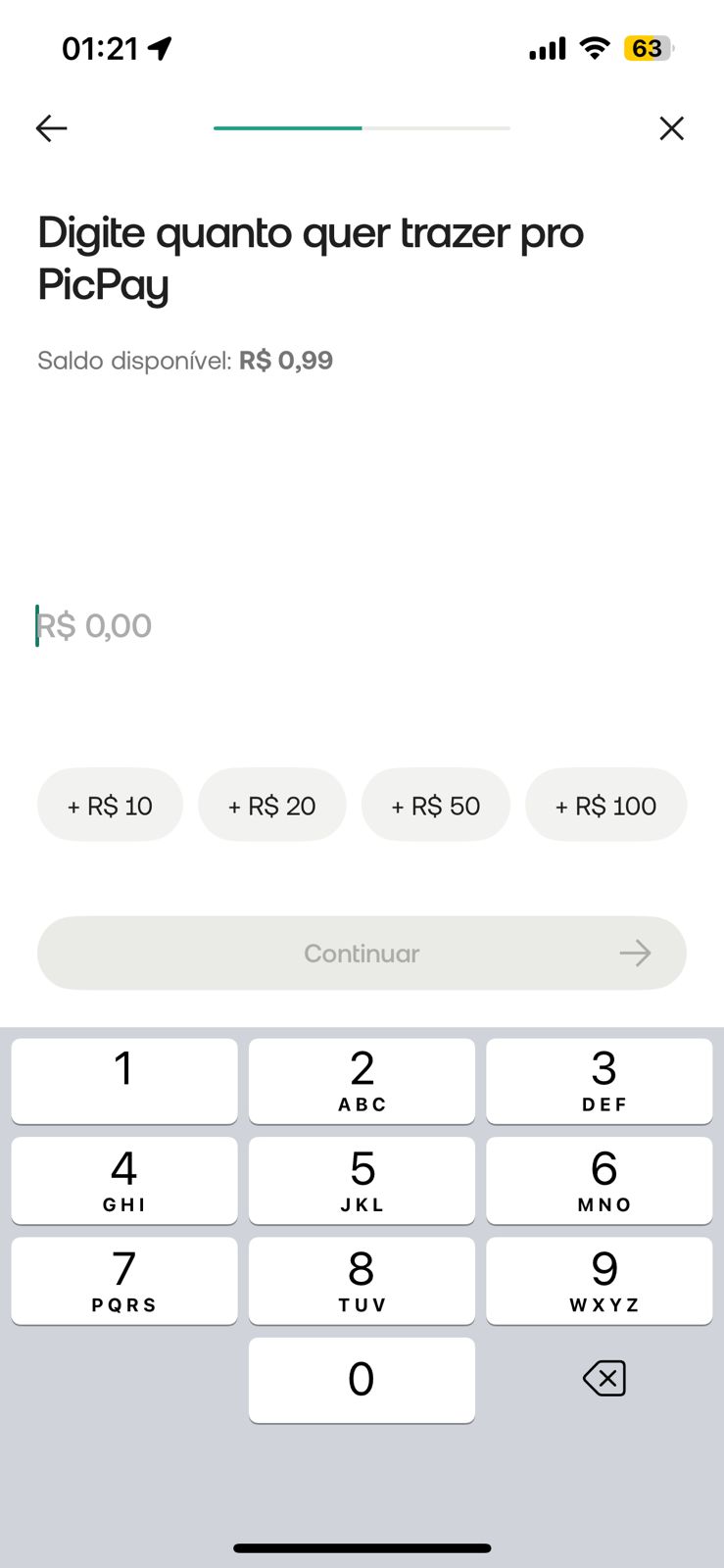This screenshot has height=1568, width=724.
Task: Close the deposit flow with the X
Action: (672, 128)
